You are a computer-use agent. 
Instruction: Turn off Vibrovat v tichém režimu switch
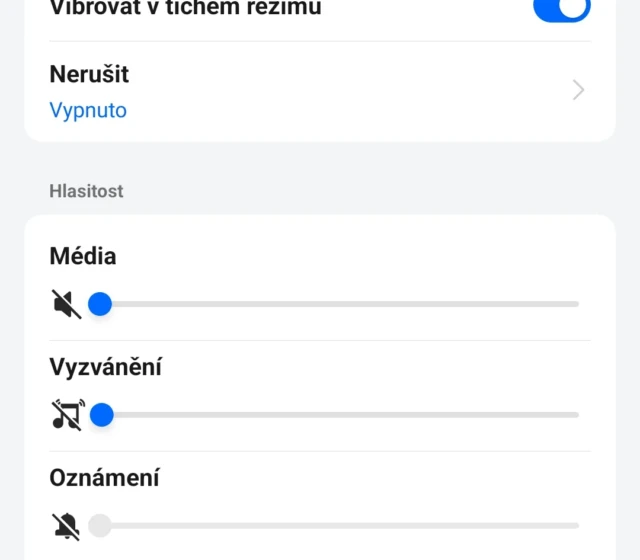561,8
